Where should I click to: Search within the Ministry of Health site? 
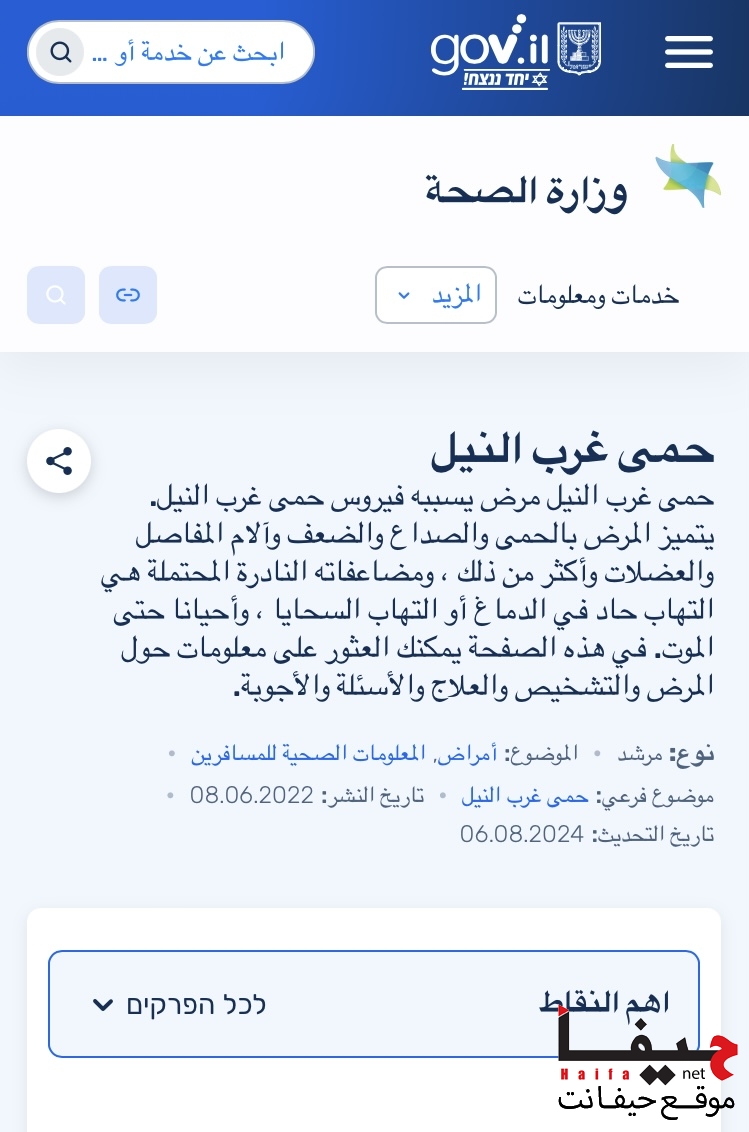pos(56,295)
